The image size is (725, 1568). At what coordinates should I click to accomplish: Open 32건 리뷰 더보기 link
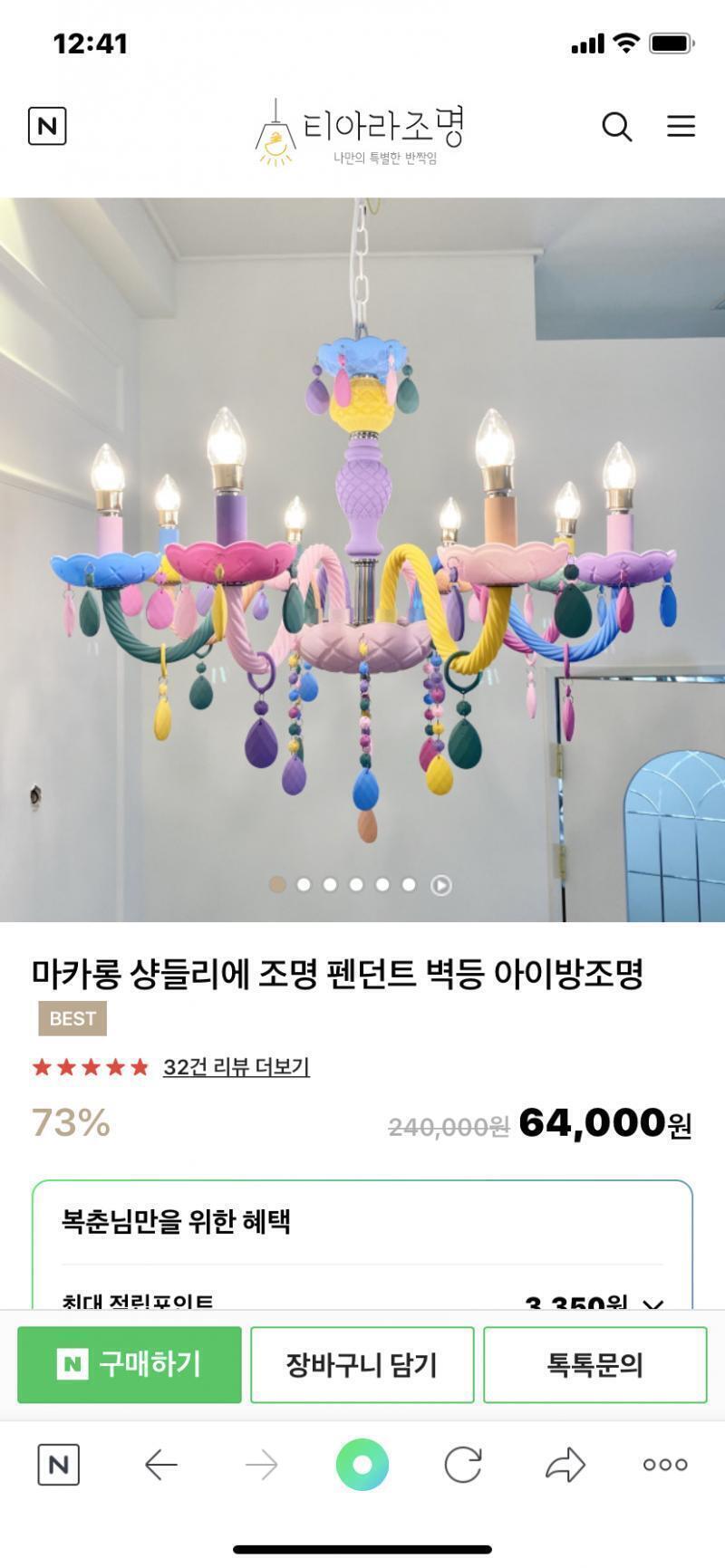[236, 1067]
